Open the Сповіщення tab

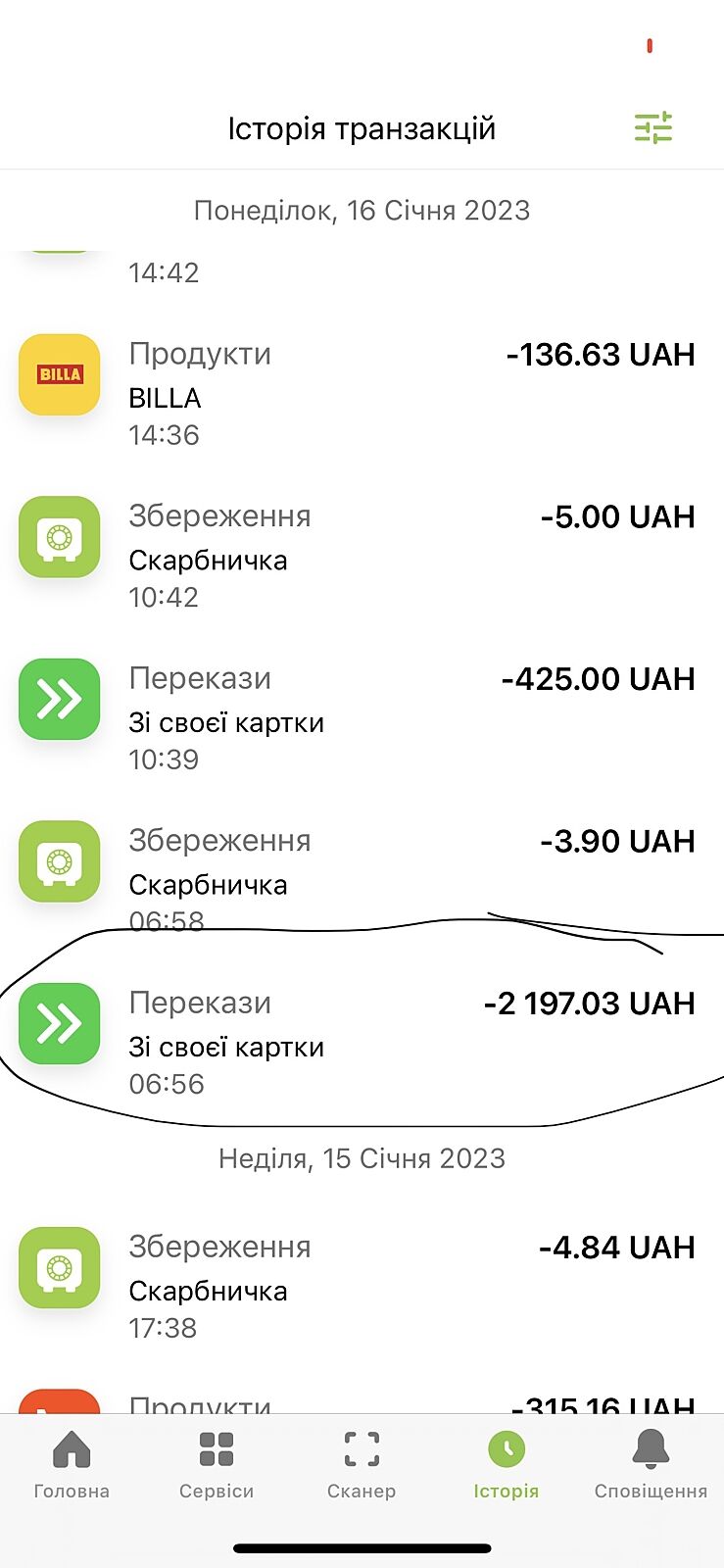pyautogui.click(x=651, y=1464)
